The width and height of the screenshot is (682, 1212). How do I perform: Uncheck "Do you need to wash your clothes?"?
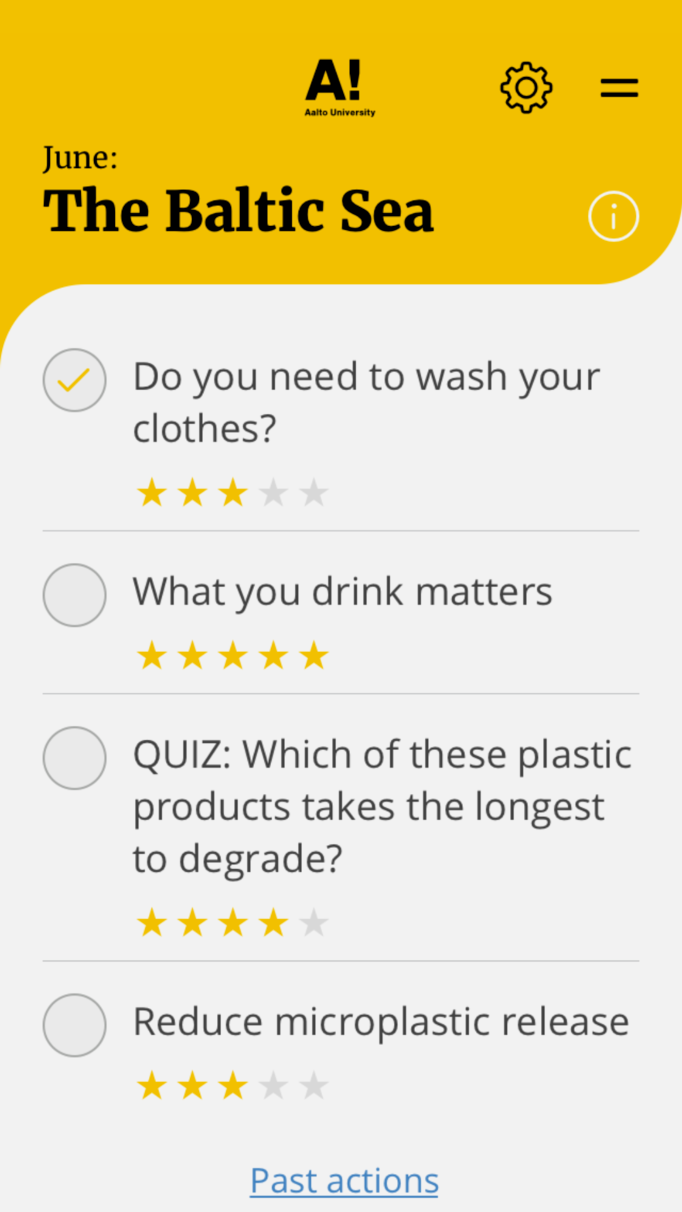click(74, 380)
